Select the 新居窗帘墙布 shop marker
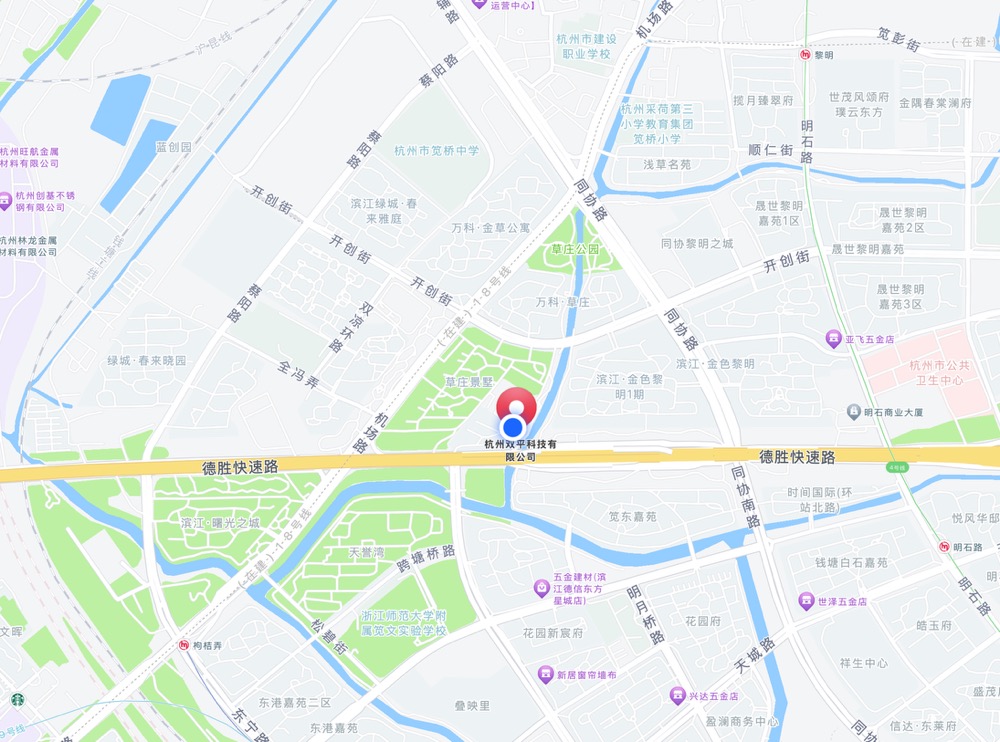 click(x=545, y=675)
